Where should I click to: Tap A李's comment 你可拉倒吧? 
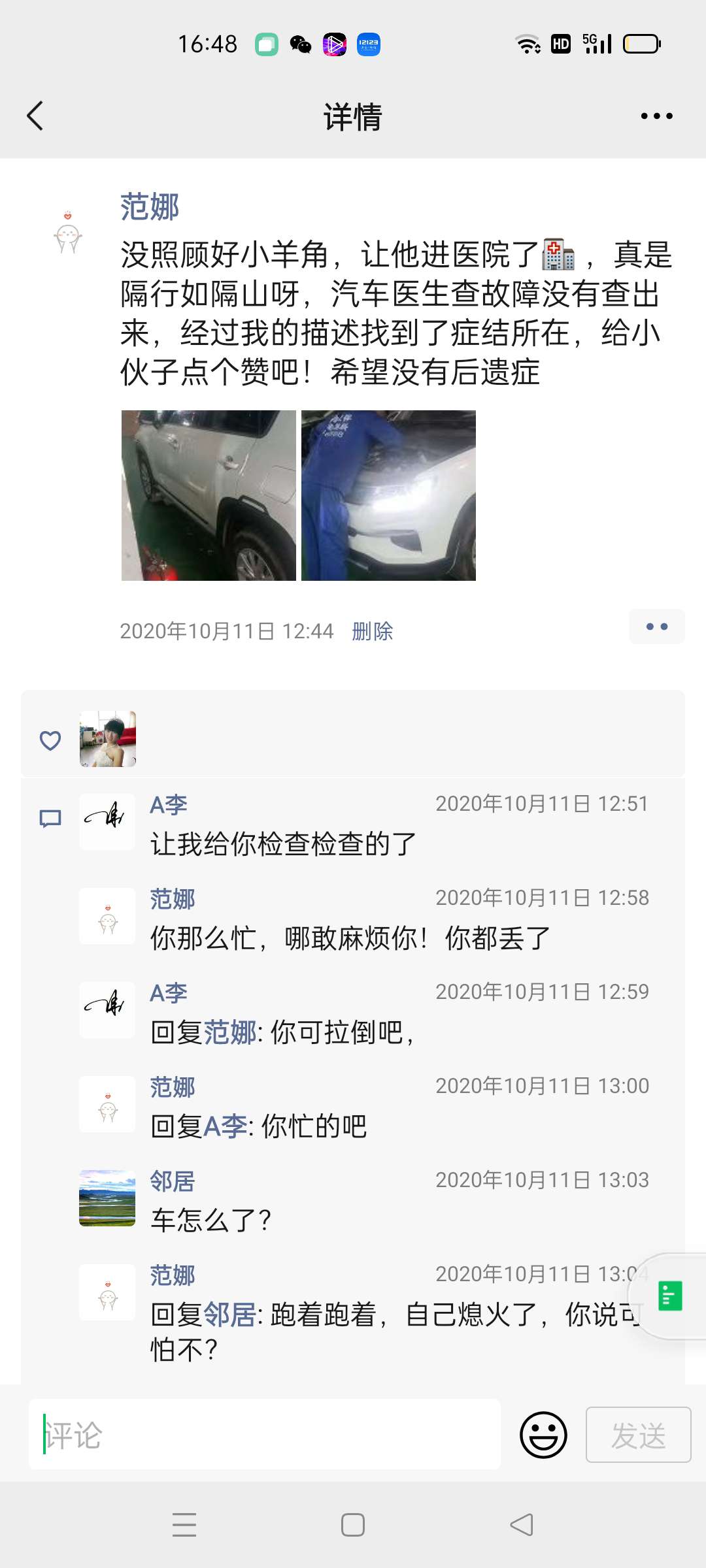coord(282,1032)
